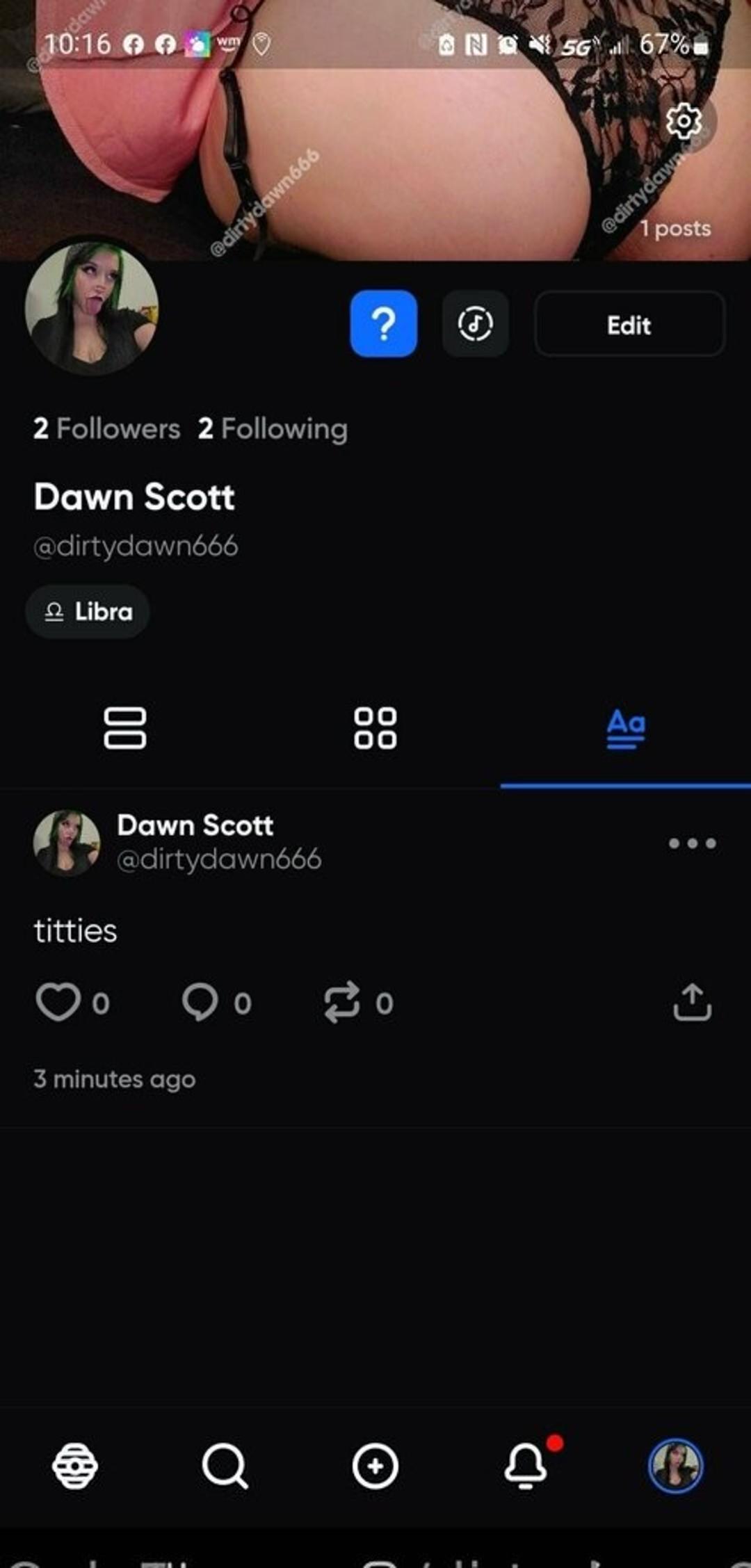Comment on the post
Viewport: 751px width, 1568px height.
200,1003
